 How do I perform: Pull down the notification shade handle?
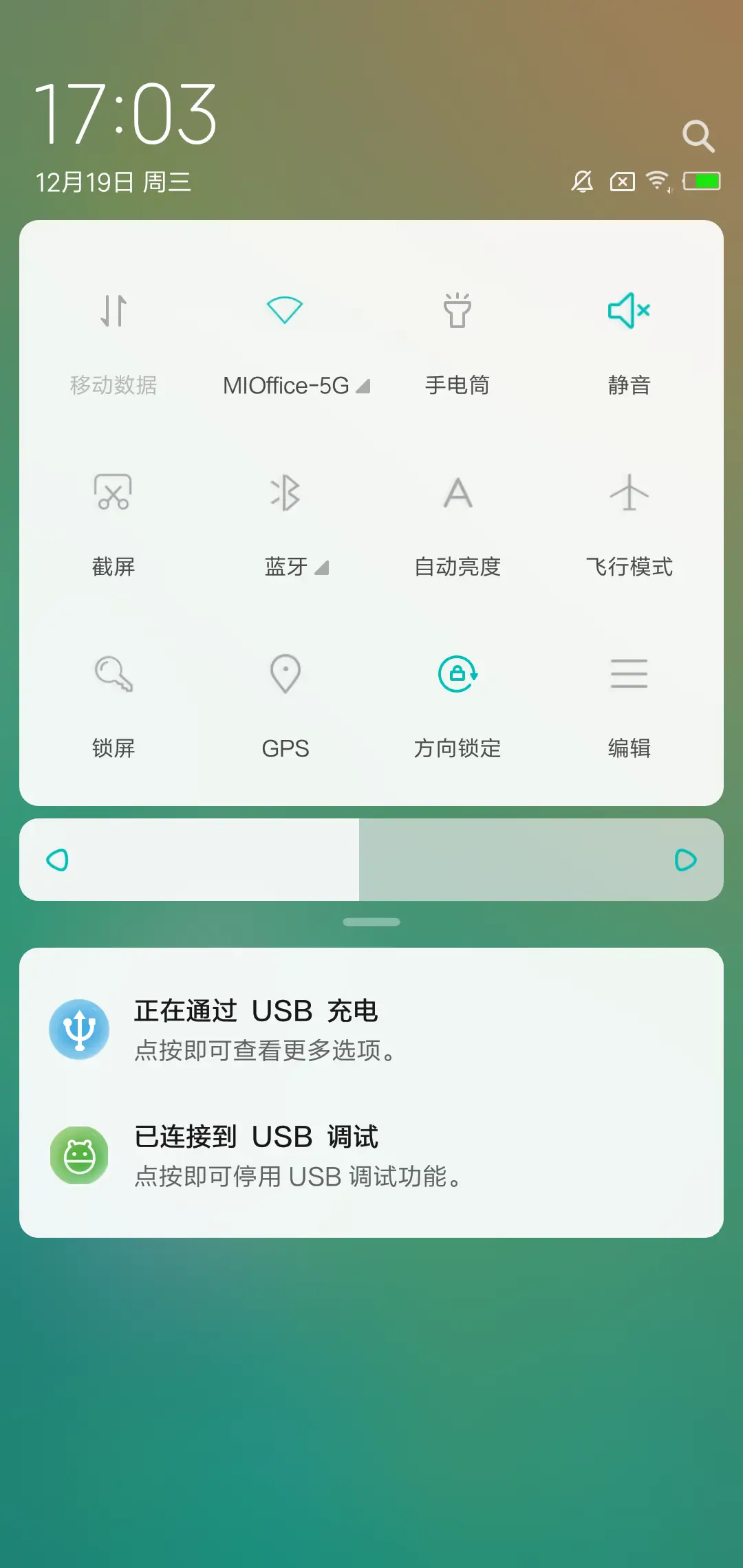[x=371, y=921]
